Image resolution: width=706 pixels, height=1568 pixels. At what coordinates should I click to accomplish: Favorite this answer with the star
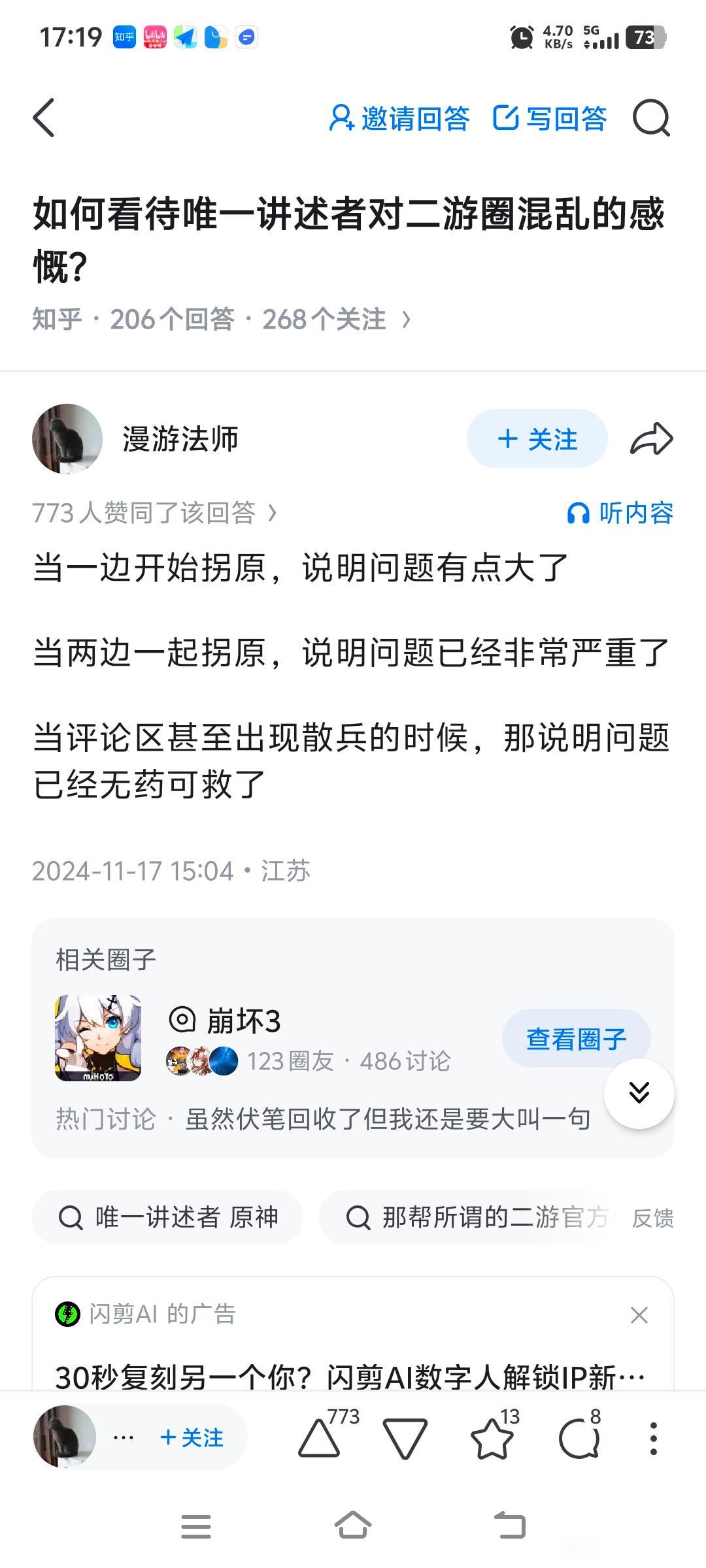(x=492, y=1437)
